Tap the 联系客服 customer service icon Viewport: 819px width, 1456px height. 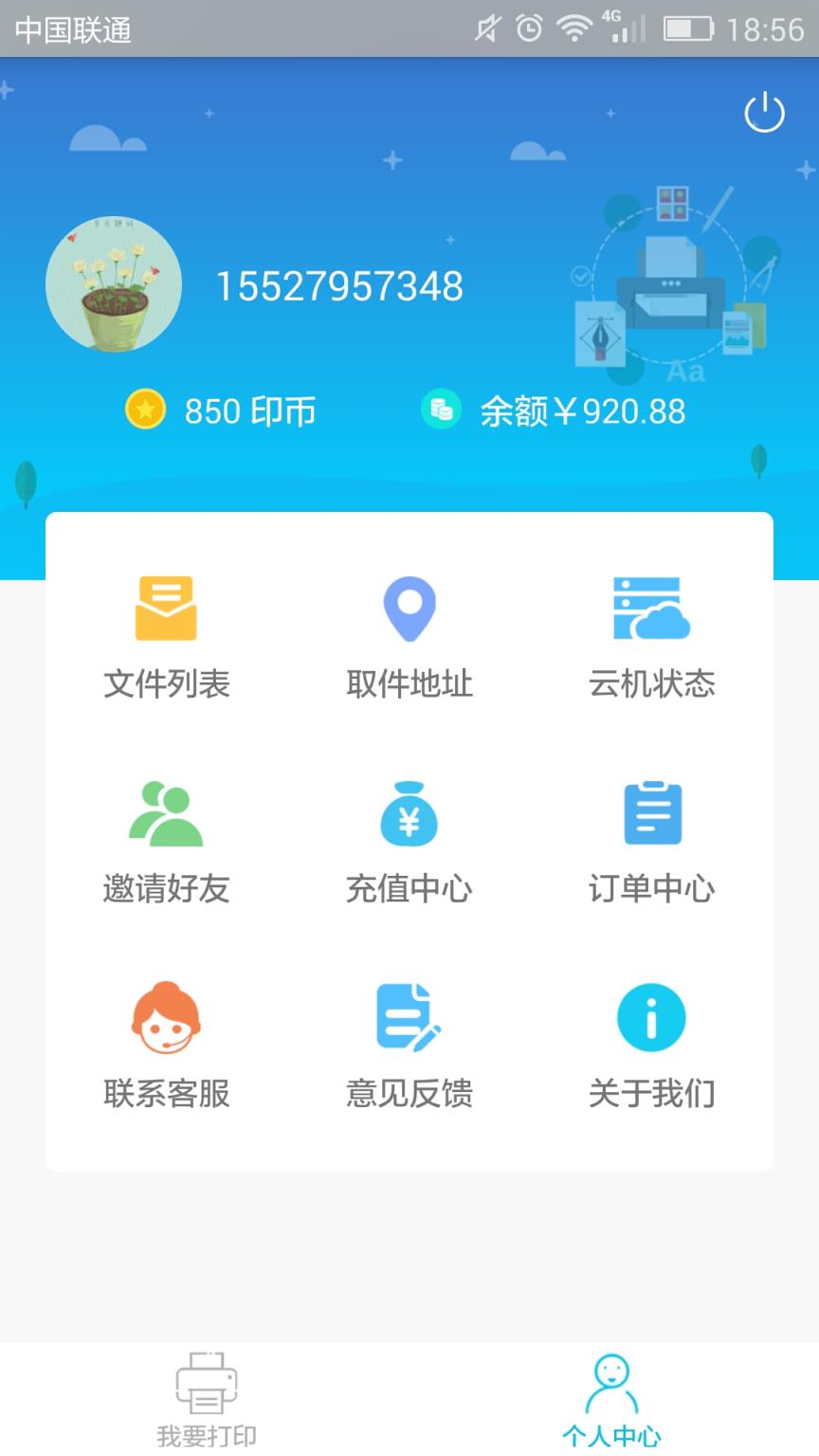pos(166,1017)
